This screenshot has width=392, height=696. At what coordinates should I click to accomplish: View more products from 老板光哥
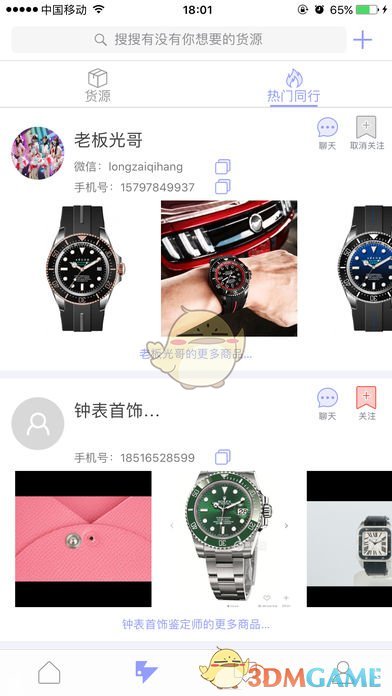pyautogui.click(x=196, y=354)
